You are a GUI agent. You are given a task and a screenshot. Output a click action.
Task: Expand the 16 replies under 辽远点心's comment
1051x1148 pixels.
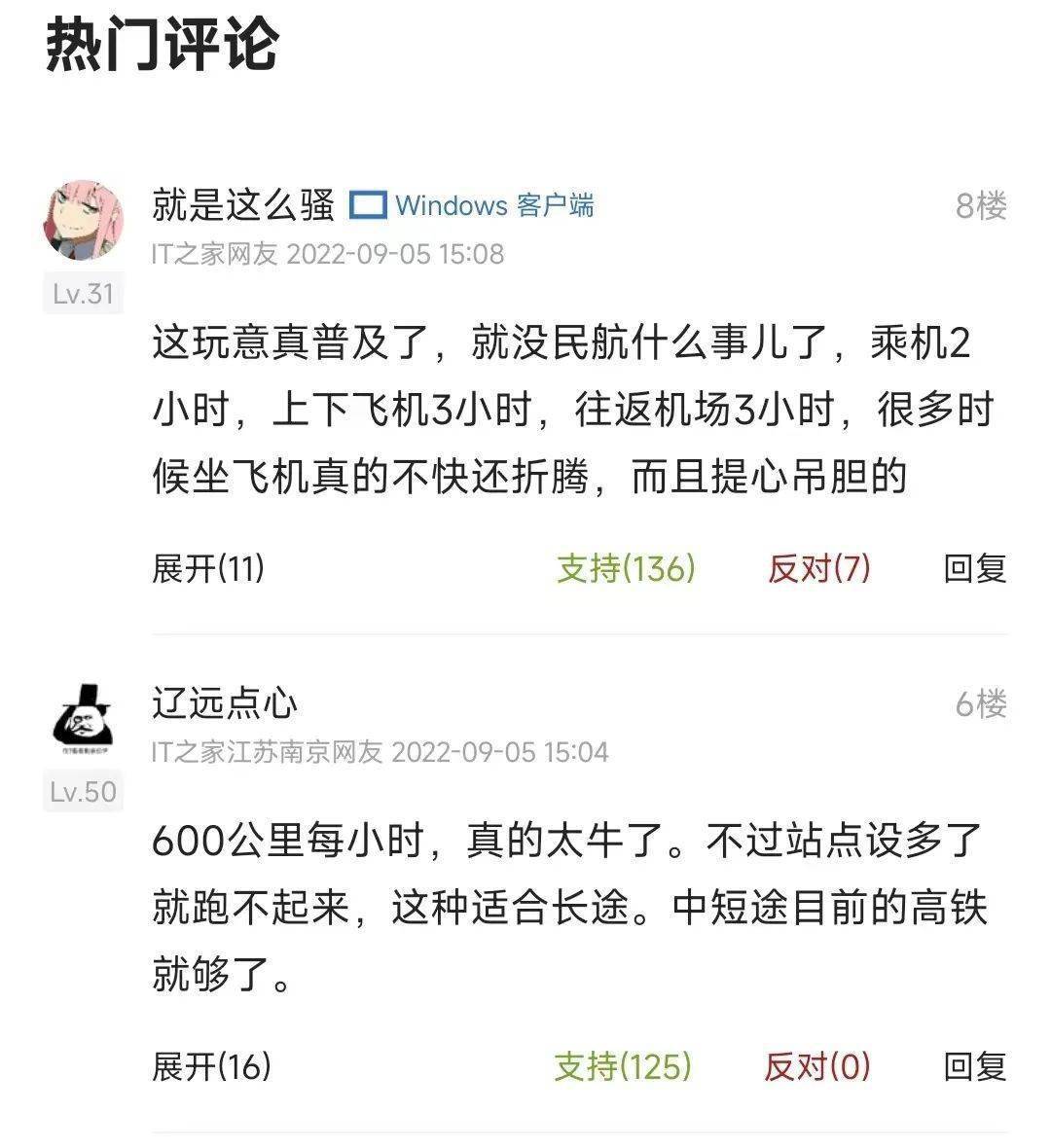pyautogui.click(x=211, y=1066)
